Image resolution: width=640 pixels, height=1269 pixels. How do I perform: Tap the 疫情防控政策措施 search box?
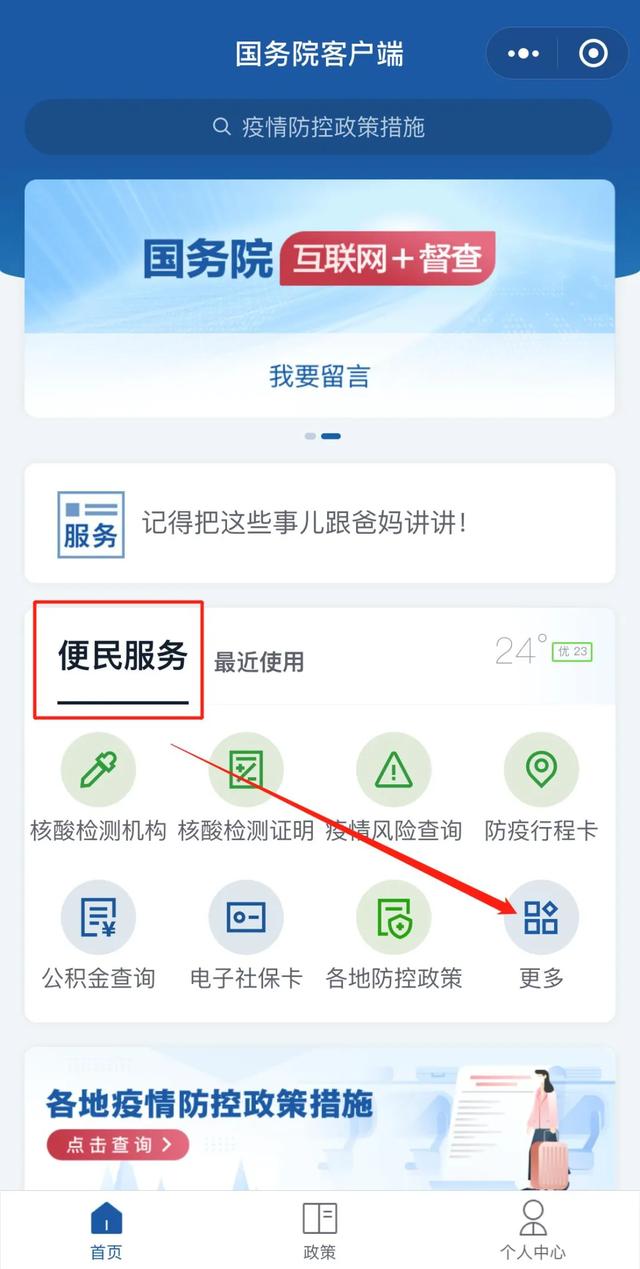click(x=319, y=127)
